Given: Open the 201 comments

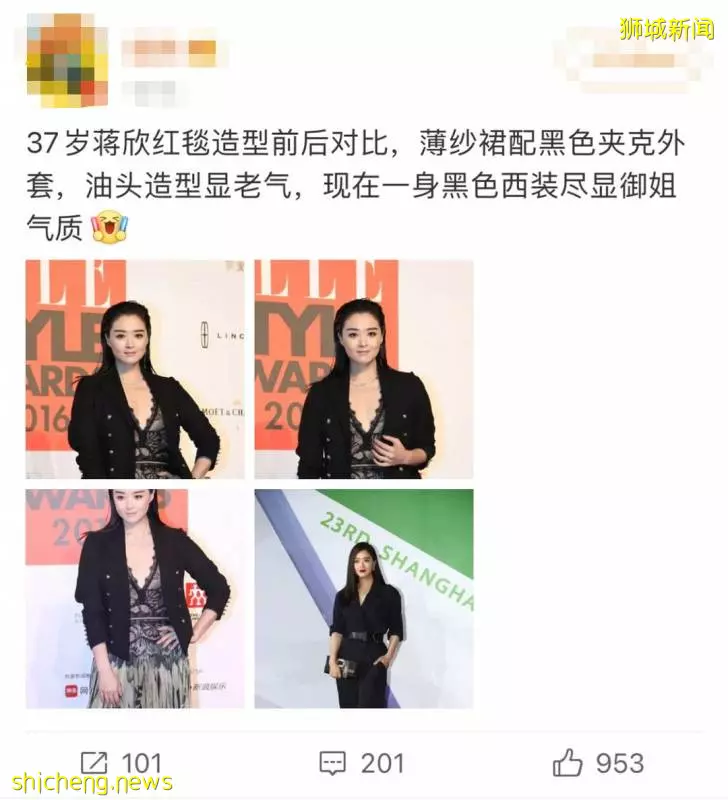Looking at the screenshot, I should [x=361, y=764].
